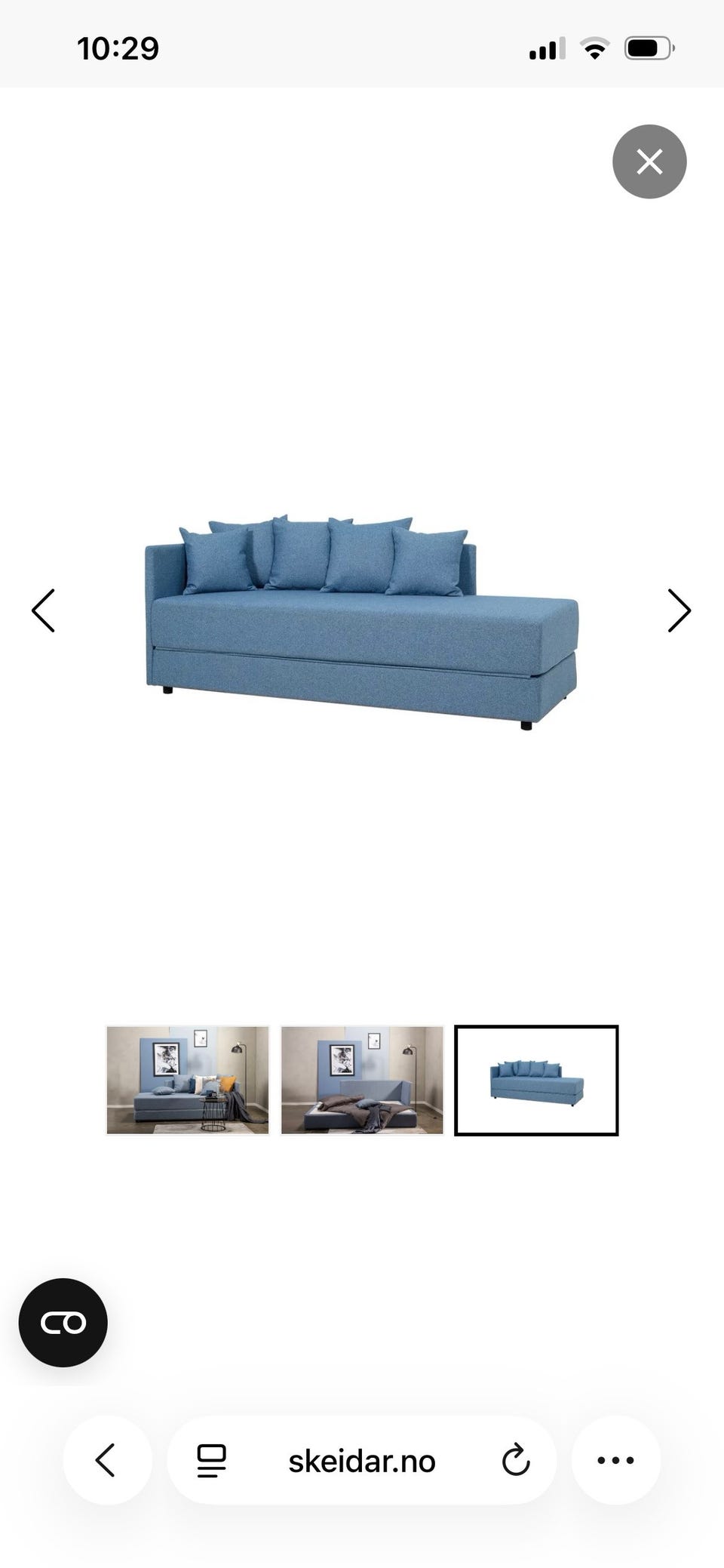Reload the current page
Image resolution: width=724 pixels, height=1568 pixels.
[x=516, y=1460]
